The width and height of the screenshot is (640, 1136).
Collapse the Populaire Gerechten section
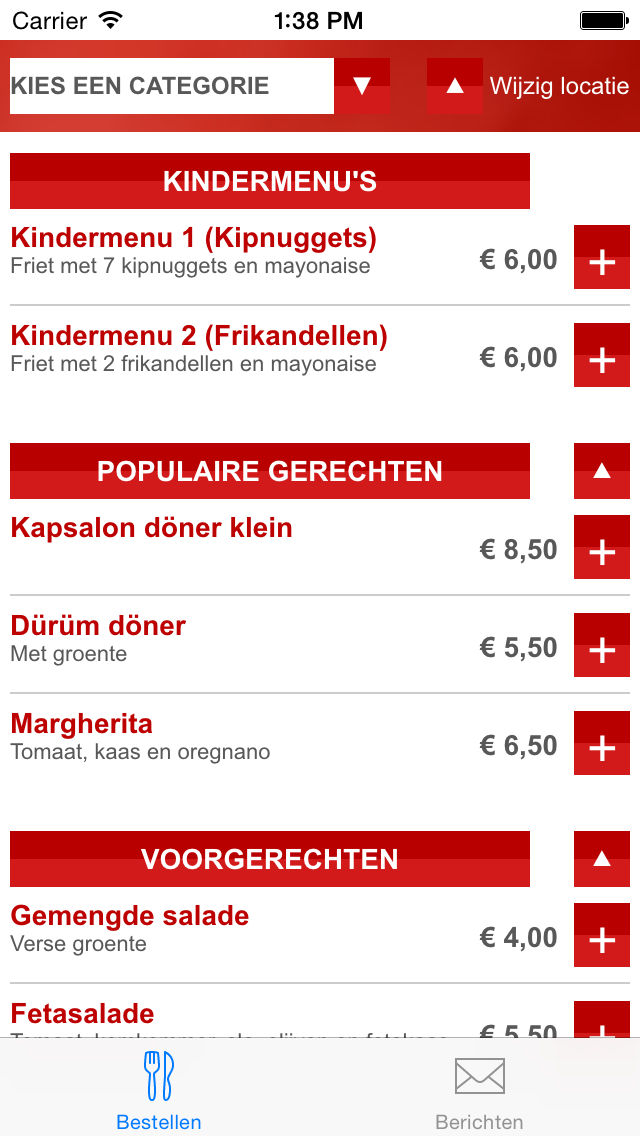point(602,471)
